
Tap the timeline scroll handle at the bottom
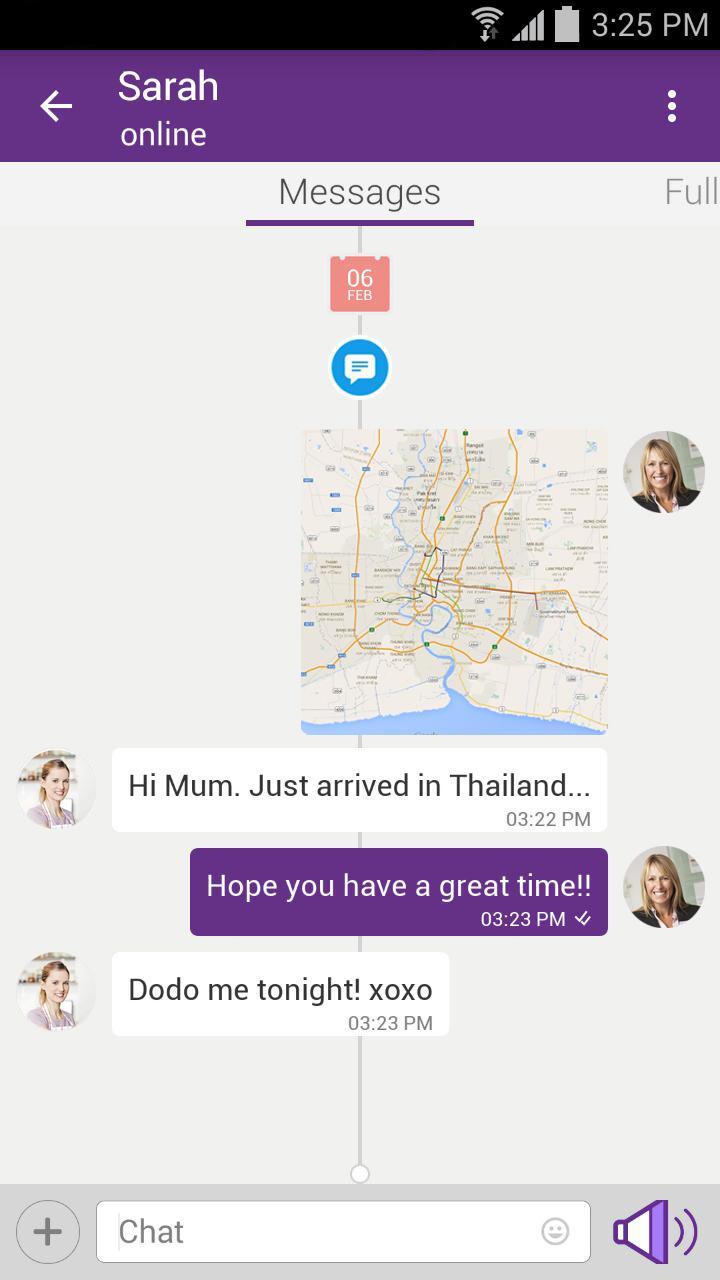359,1176
